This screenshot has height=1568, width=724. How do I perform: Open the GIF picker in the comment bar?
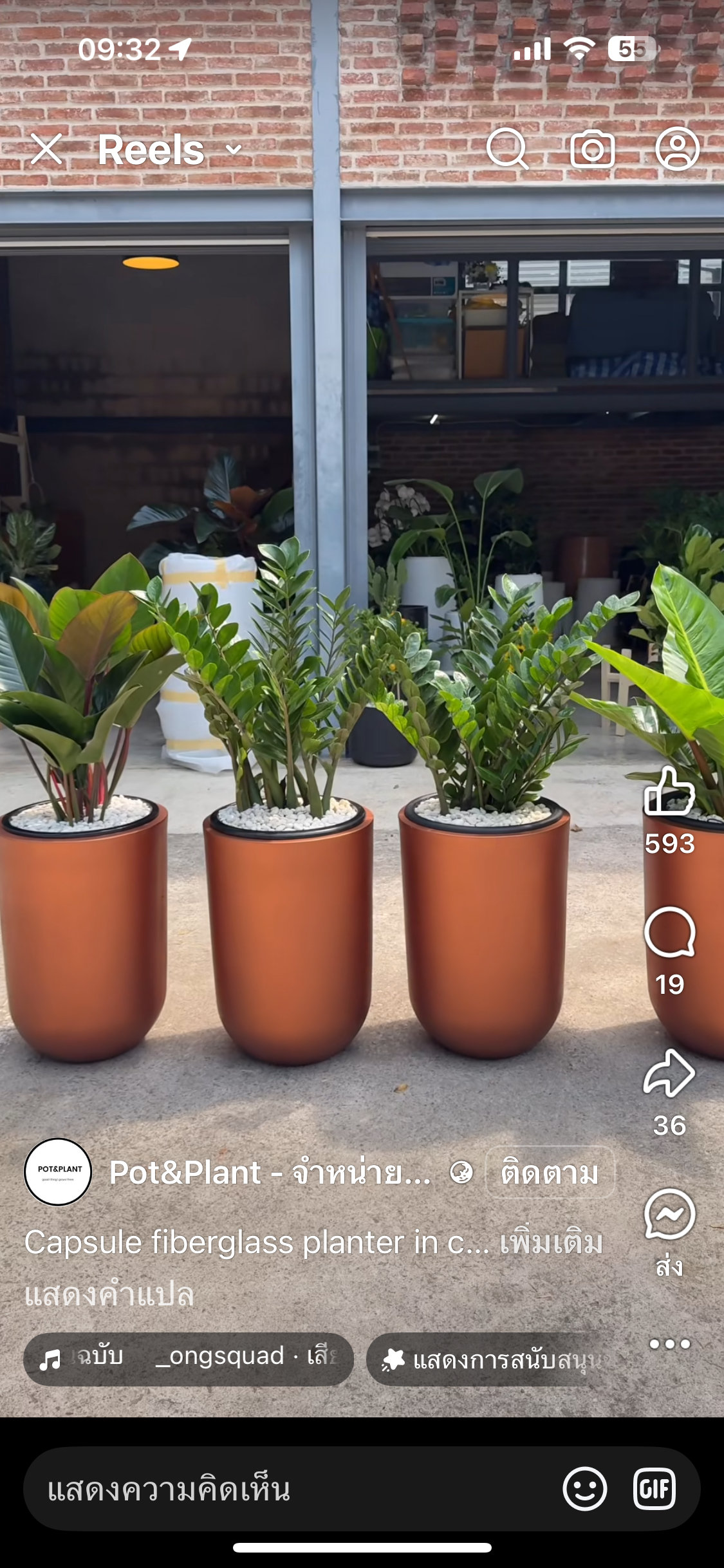click(654, 1489)
